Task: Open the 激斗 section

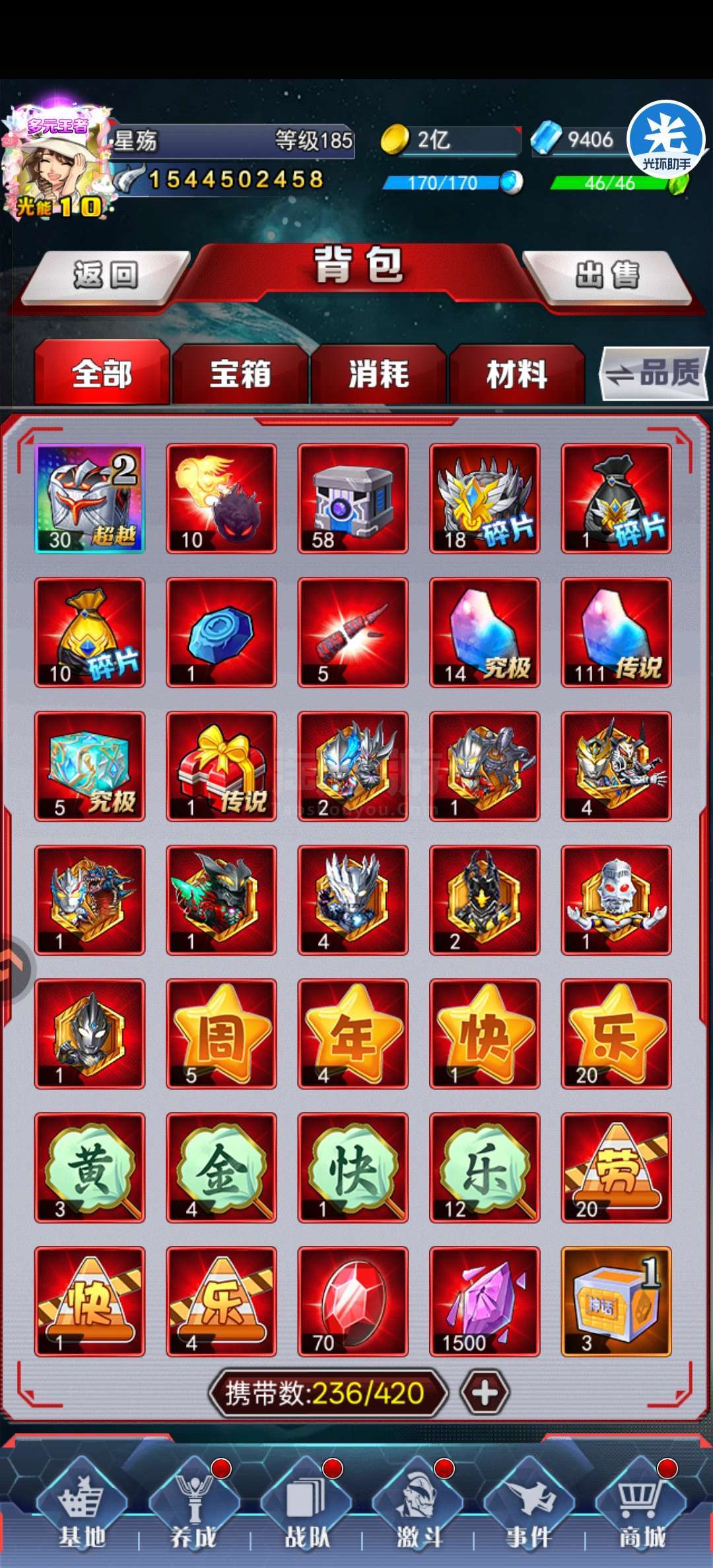Action: 418,1506
